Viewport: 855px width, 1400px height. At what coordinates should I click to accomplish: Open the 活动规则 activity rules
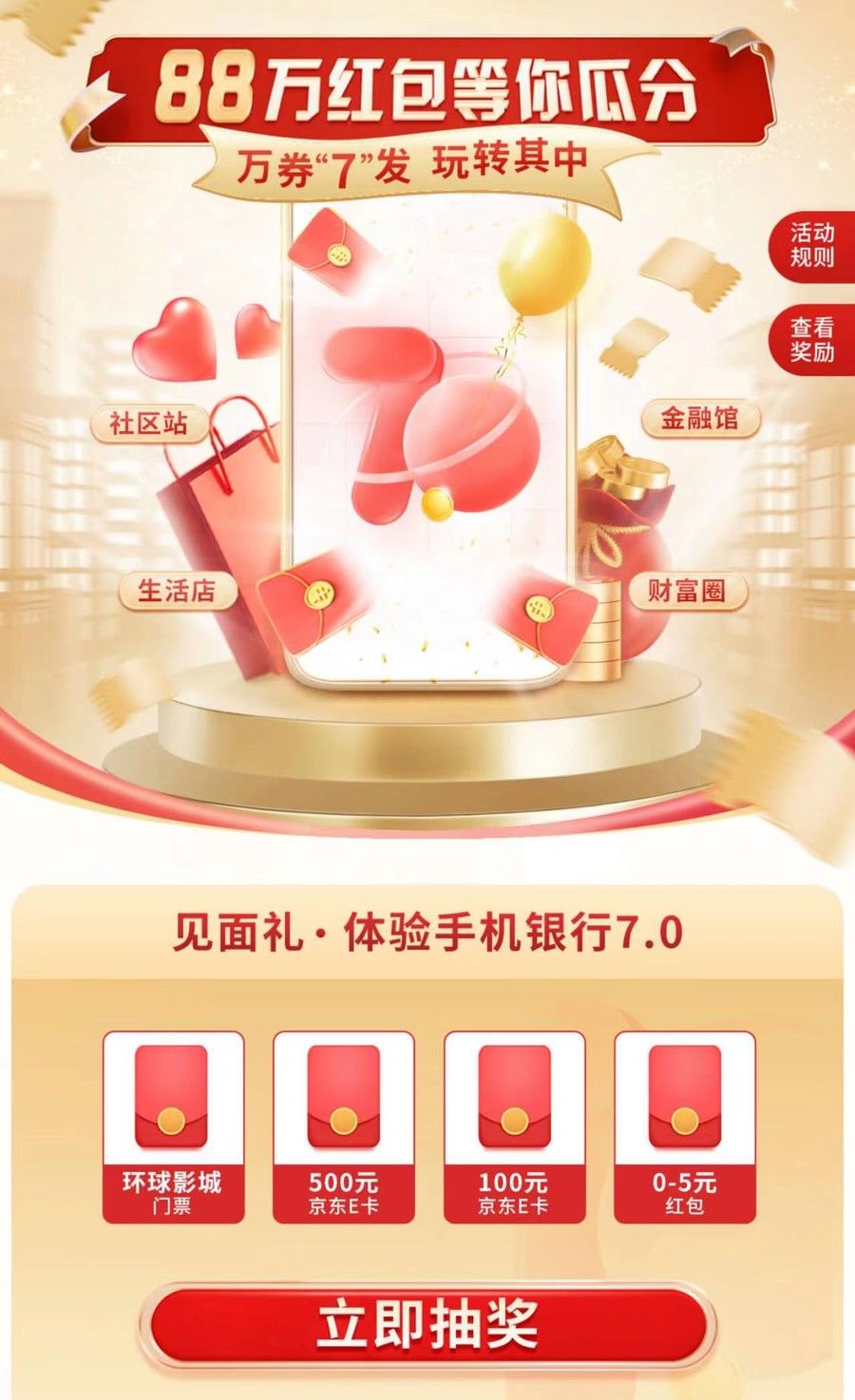[x=812, y=245]
